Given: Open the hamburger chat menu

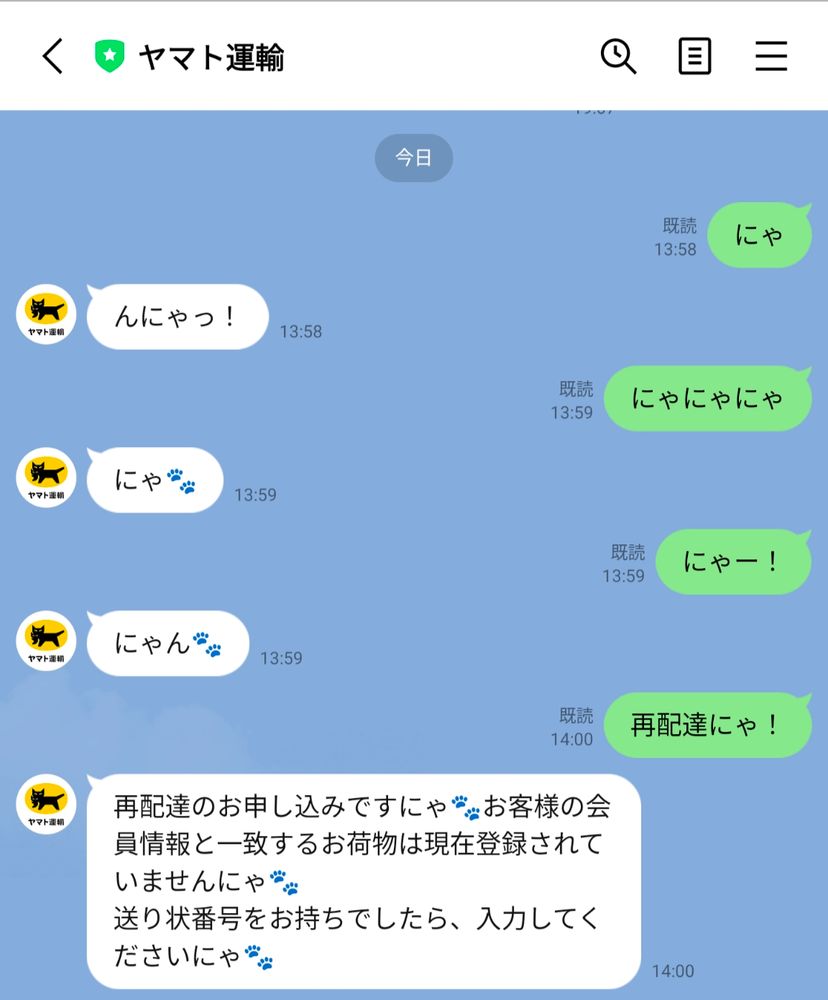Looking at the screenshot, I should [771, 57].
